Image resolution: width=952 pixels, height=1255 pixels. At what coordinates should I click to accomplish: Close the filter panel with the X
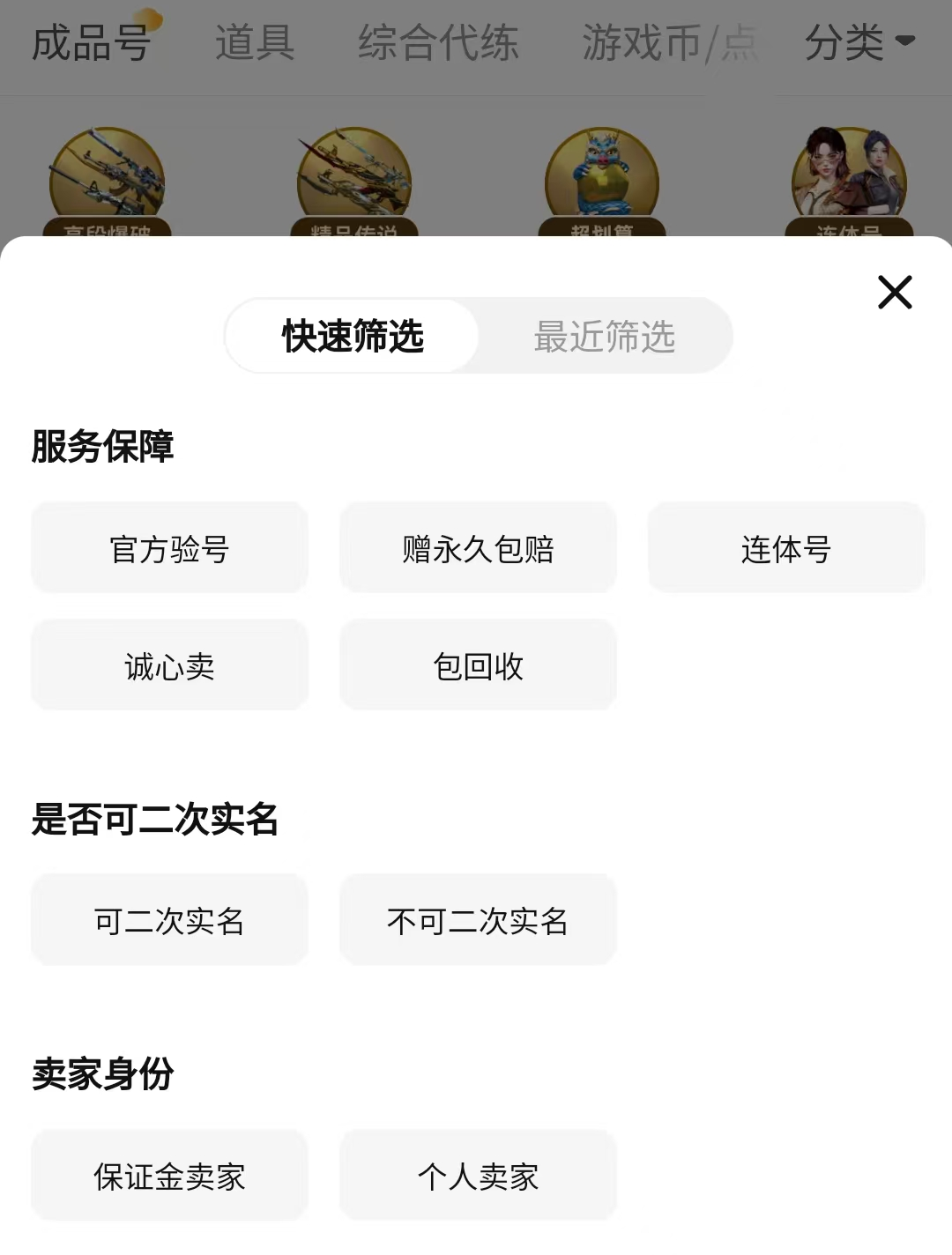(x=895, y=292)
